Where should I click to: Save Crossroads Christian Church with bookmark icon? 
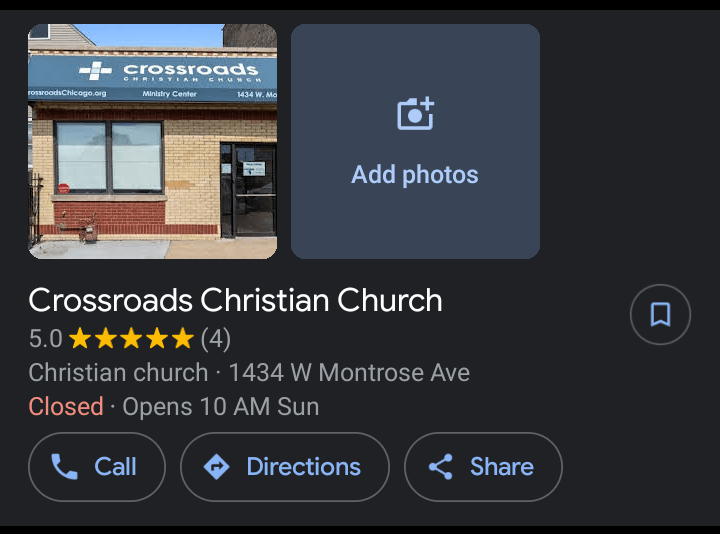point(660,315)
